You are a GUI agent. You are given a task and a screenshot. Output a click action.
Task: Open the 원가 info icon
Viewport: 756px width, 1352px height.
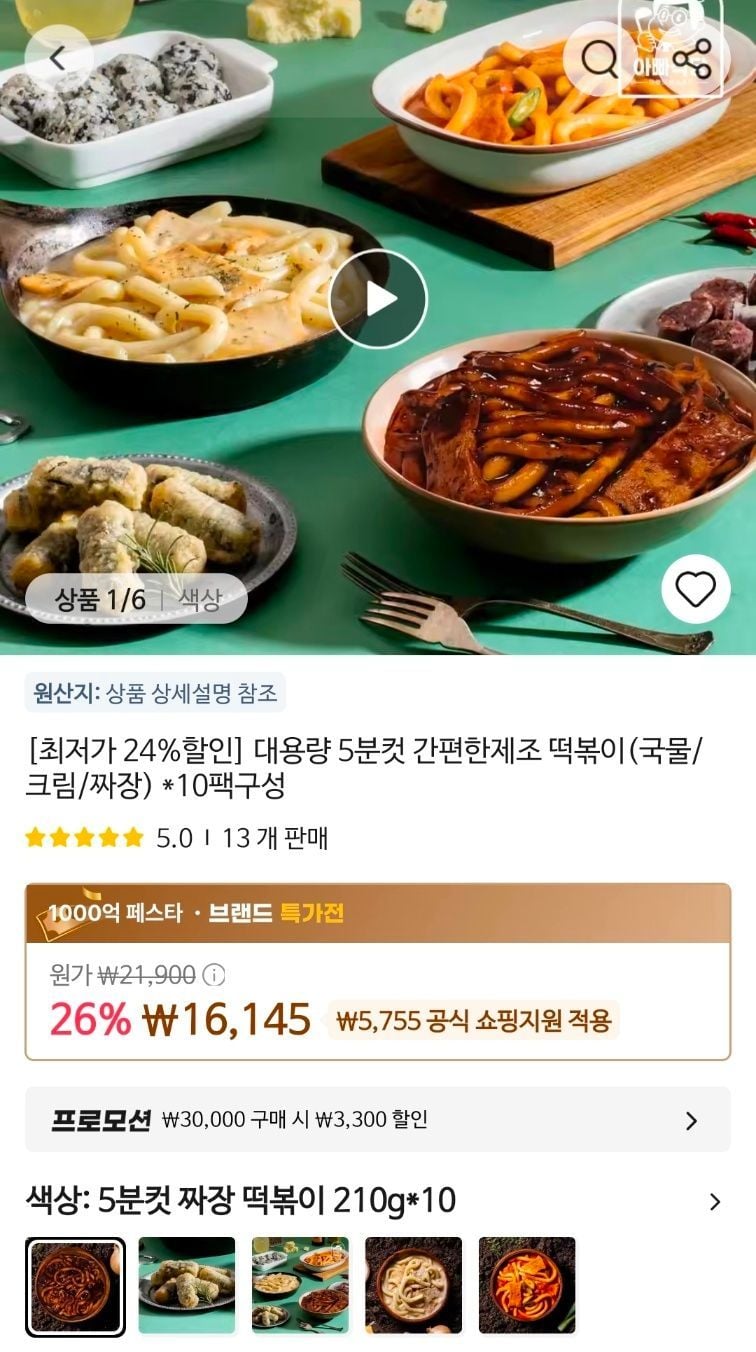(214, 974)
